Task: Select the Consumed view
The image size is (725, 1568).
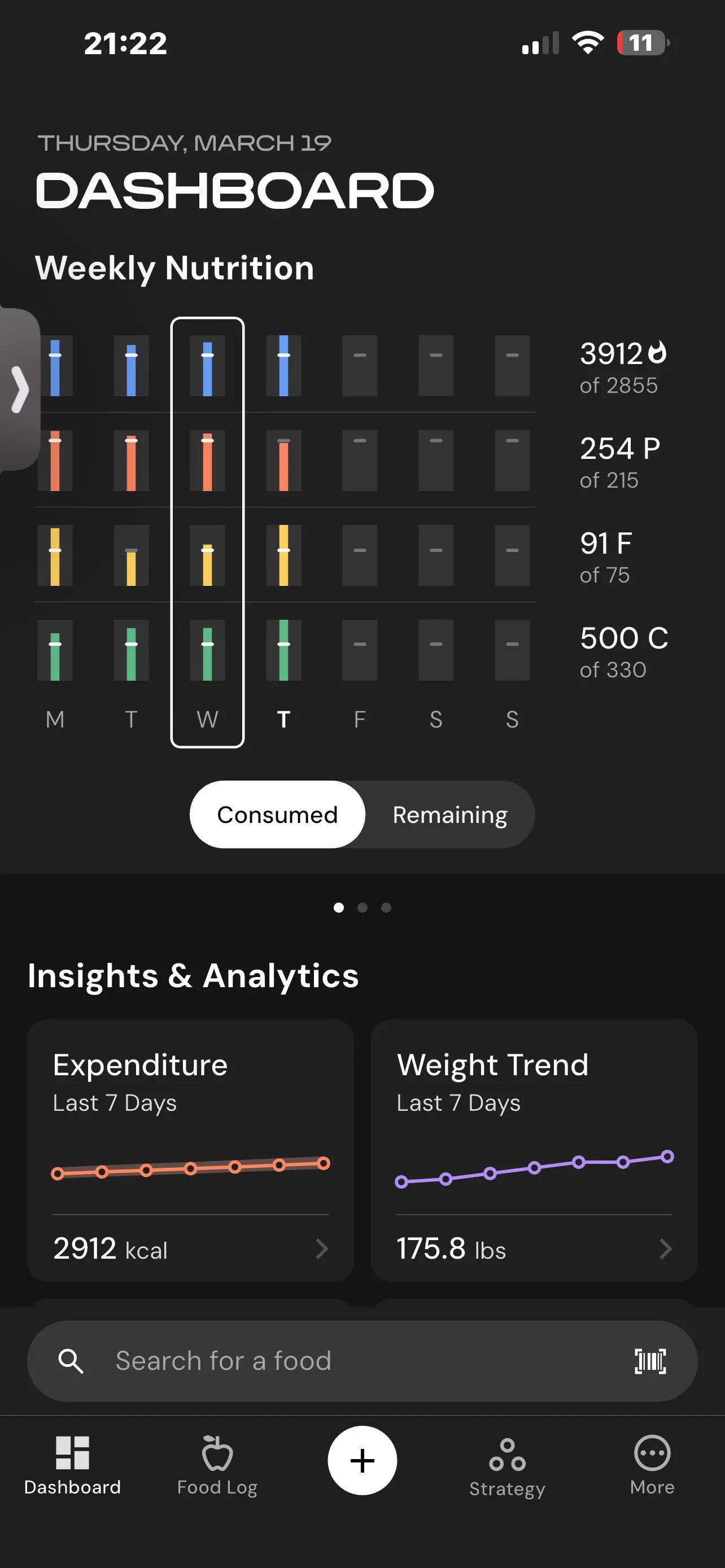Action: [278, 814]
